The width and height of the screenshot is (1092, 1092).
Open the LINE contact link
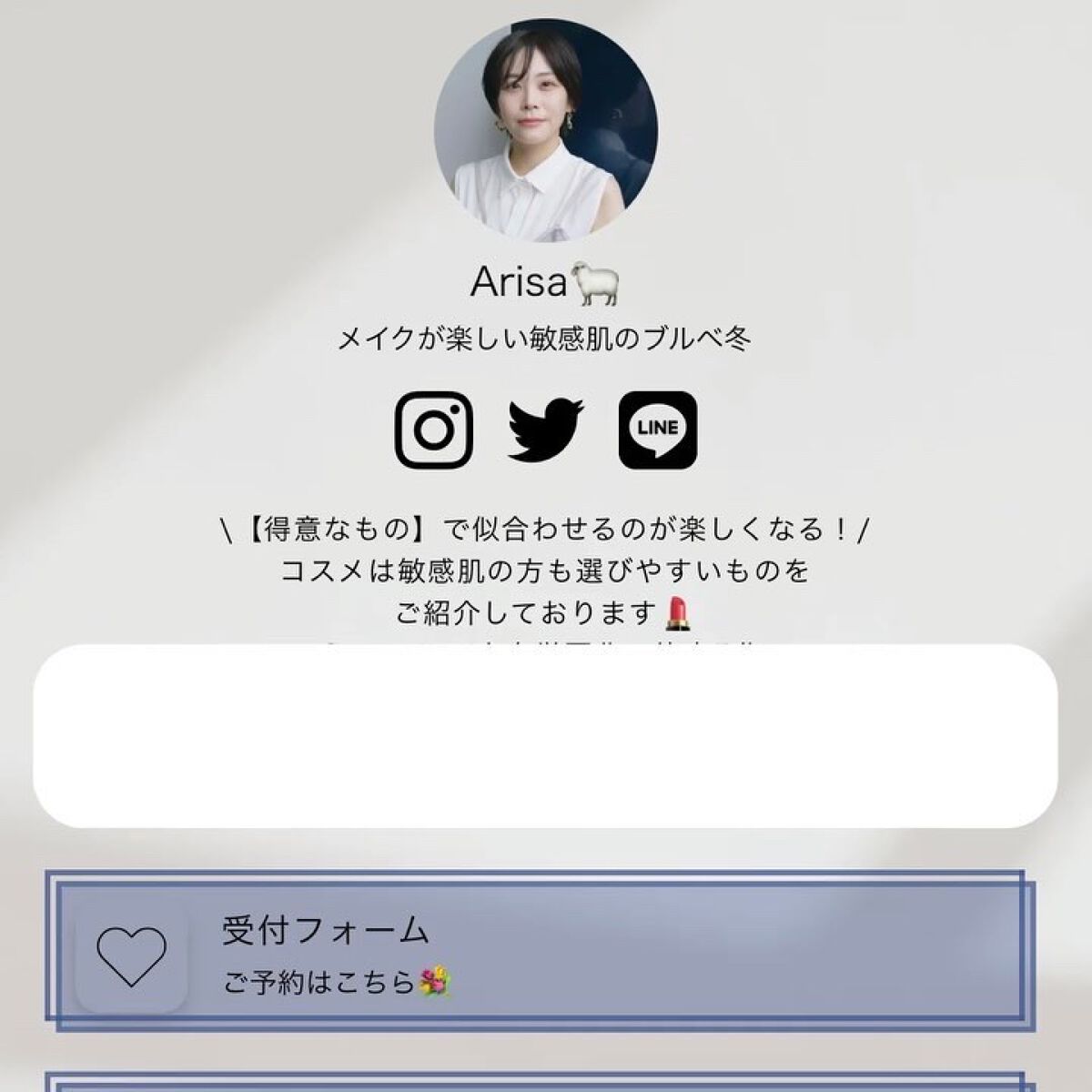tap(658, 430)
